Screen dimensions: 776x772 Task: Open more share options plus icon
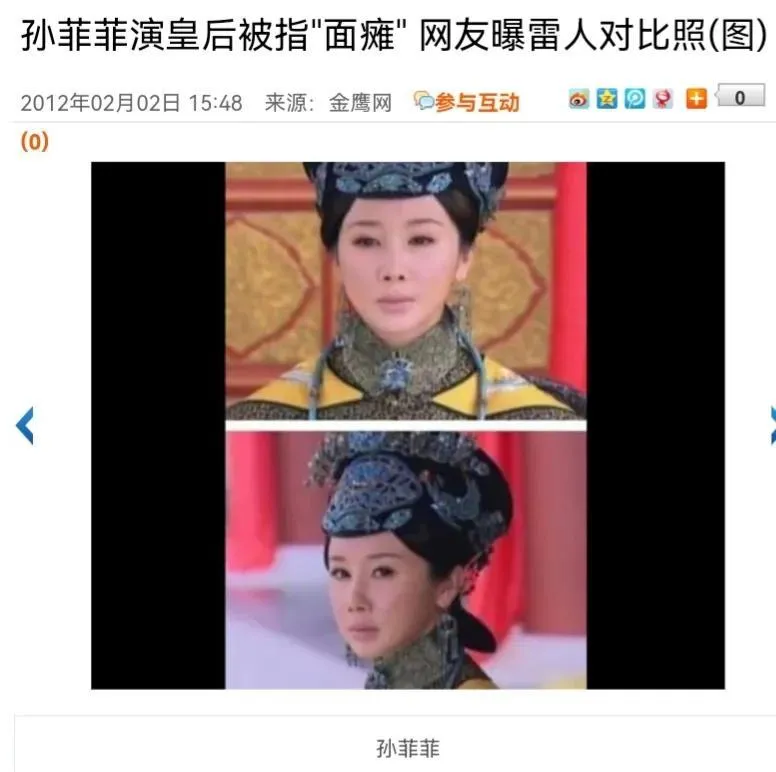click(696, 99)
